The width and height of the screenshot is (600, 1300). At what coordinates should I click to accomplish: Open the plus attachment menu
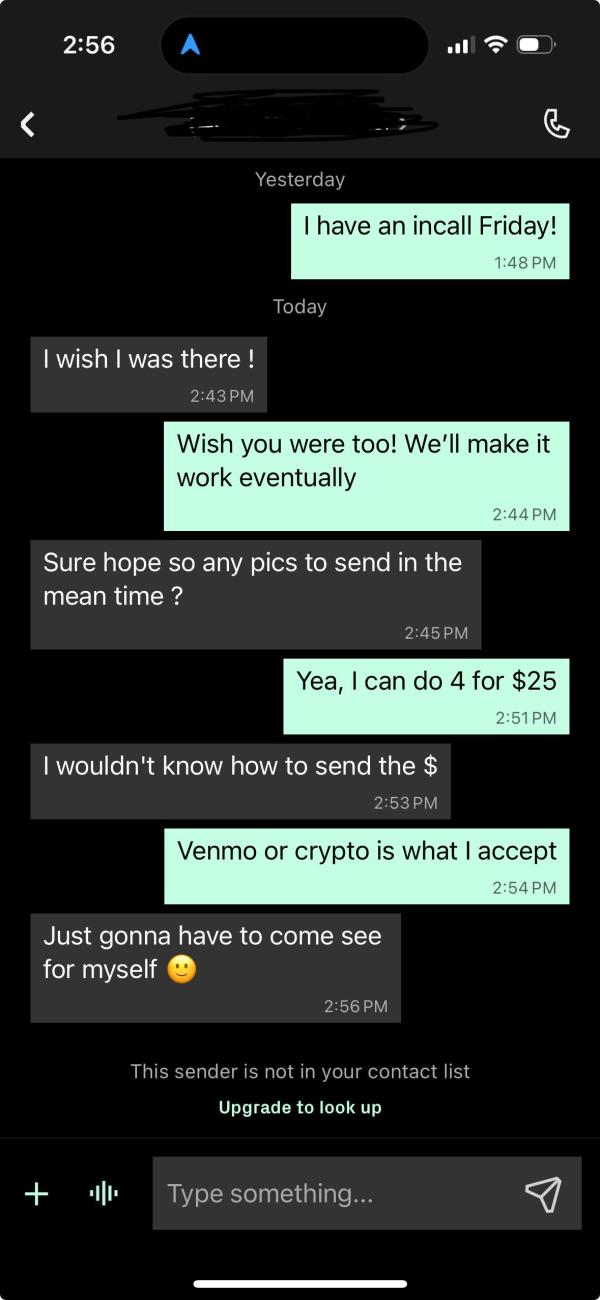(x=36, y=1193)
